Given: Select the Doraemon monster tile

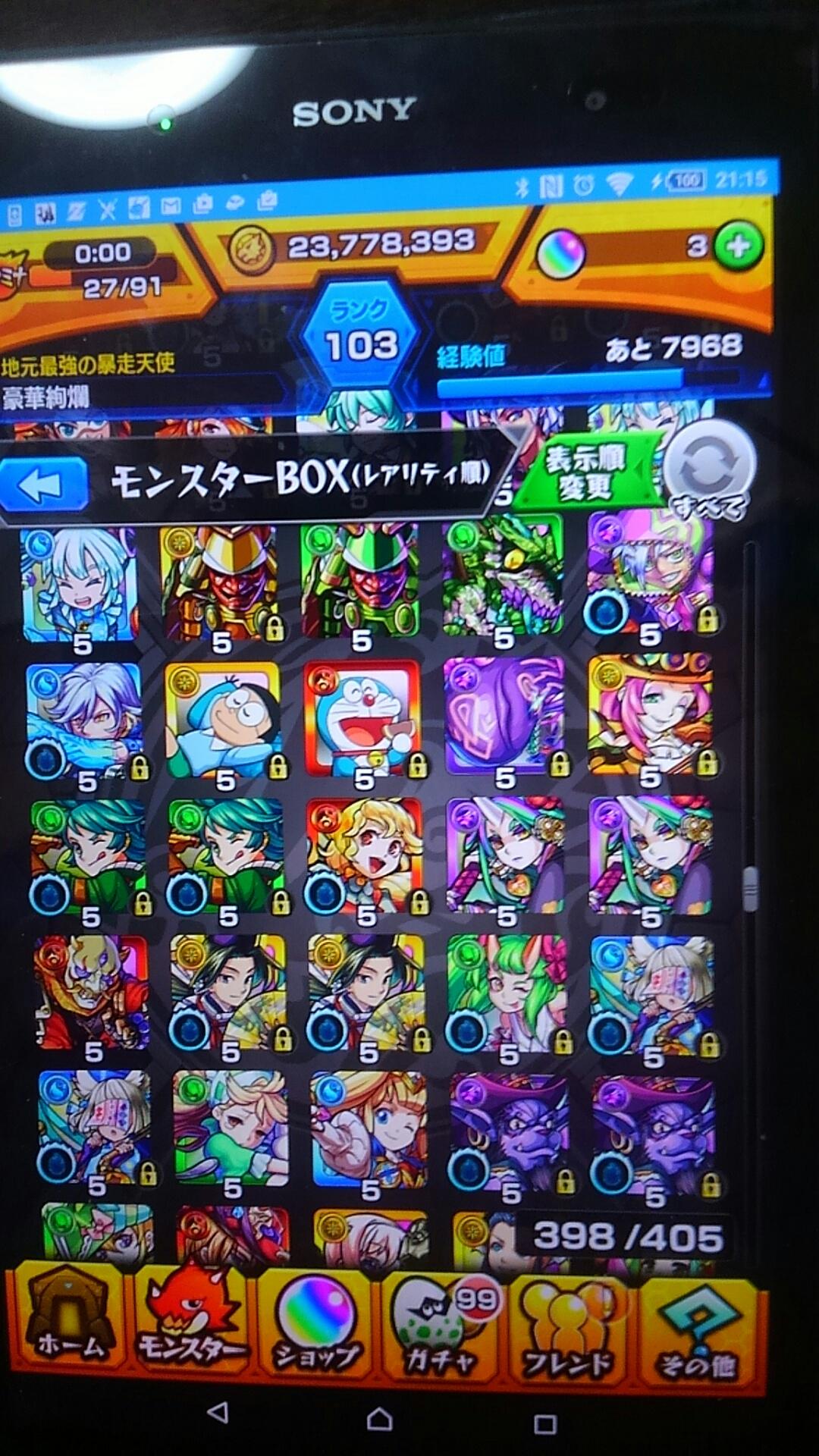Looking at the screenshot, I should point(362,718).
